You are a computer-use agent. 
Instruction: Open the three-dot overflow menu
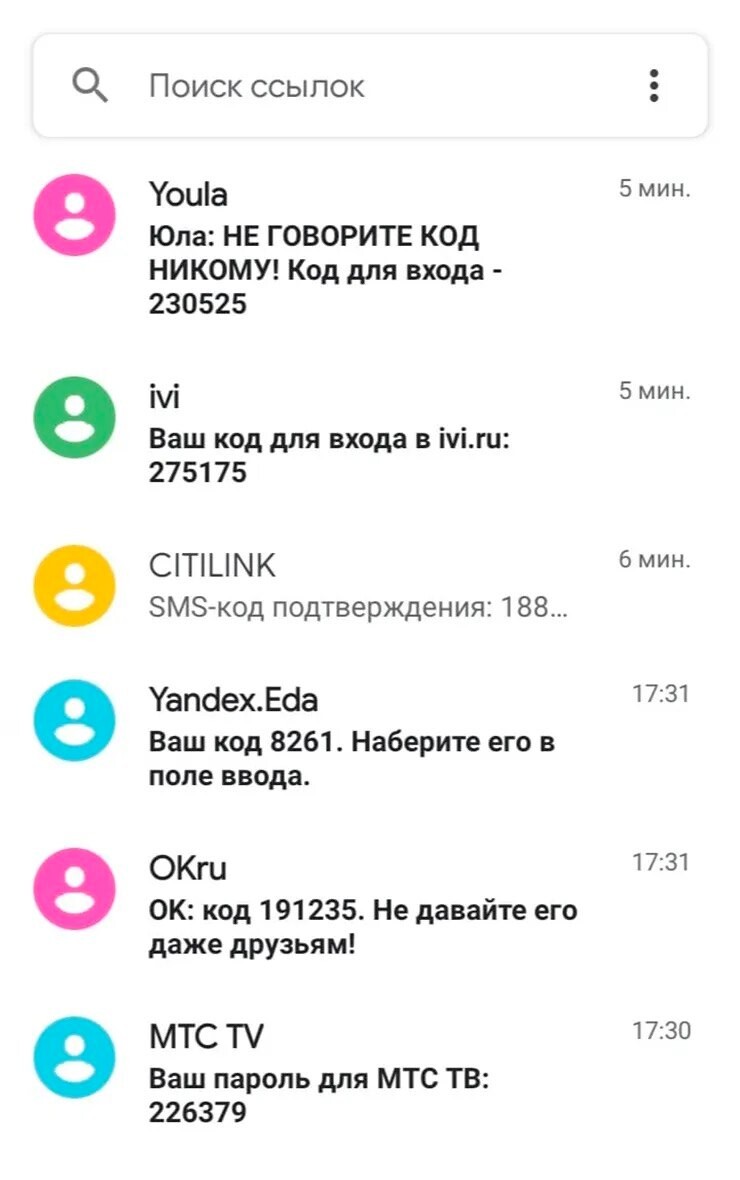[x=654, y=86]
